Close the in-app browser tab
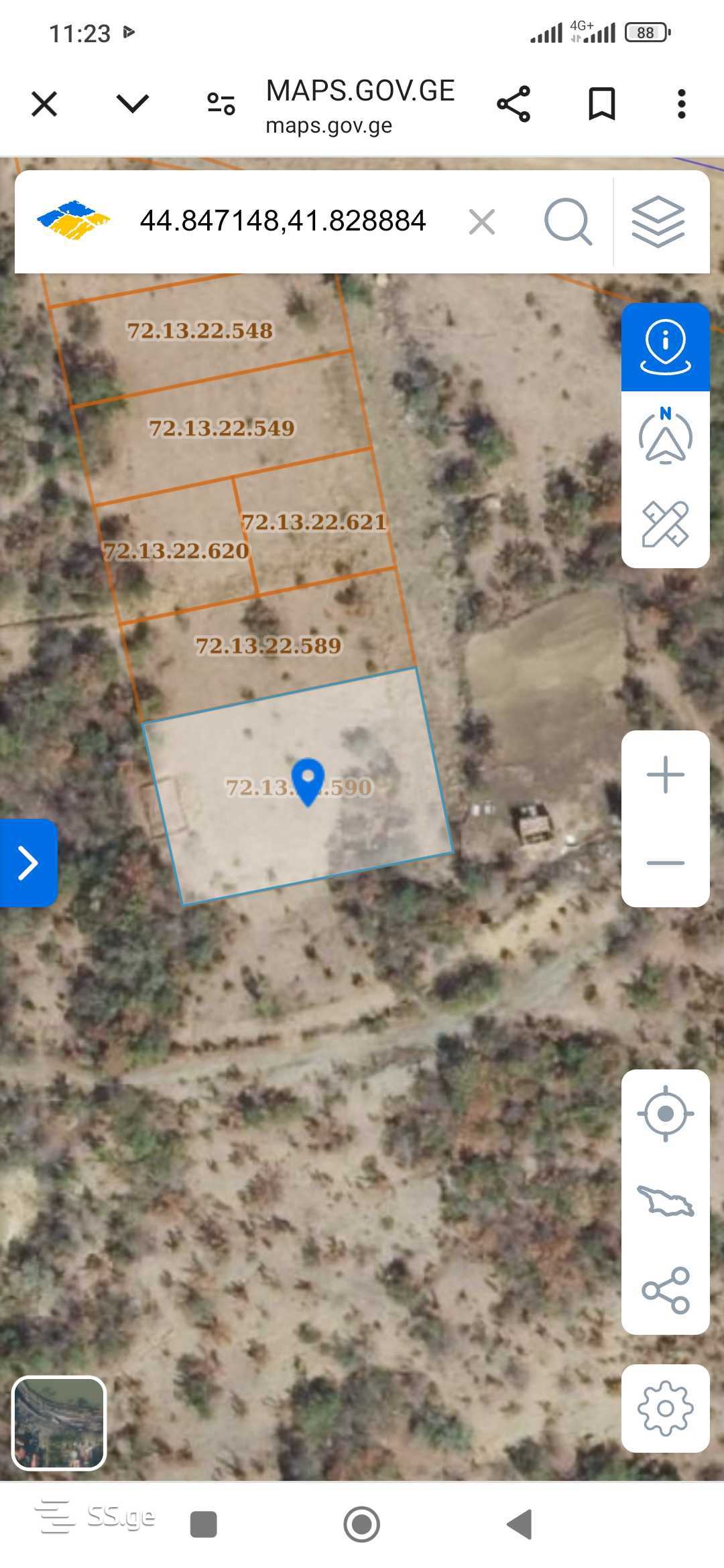Image resolution: width=724 pixels, height=1568 pixels. [x=44, y=105]
